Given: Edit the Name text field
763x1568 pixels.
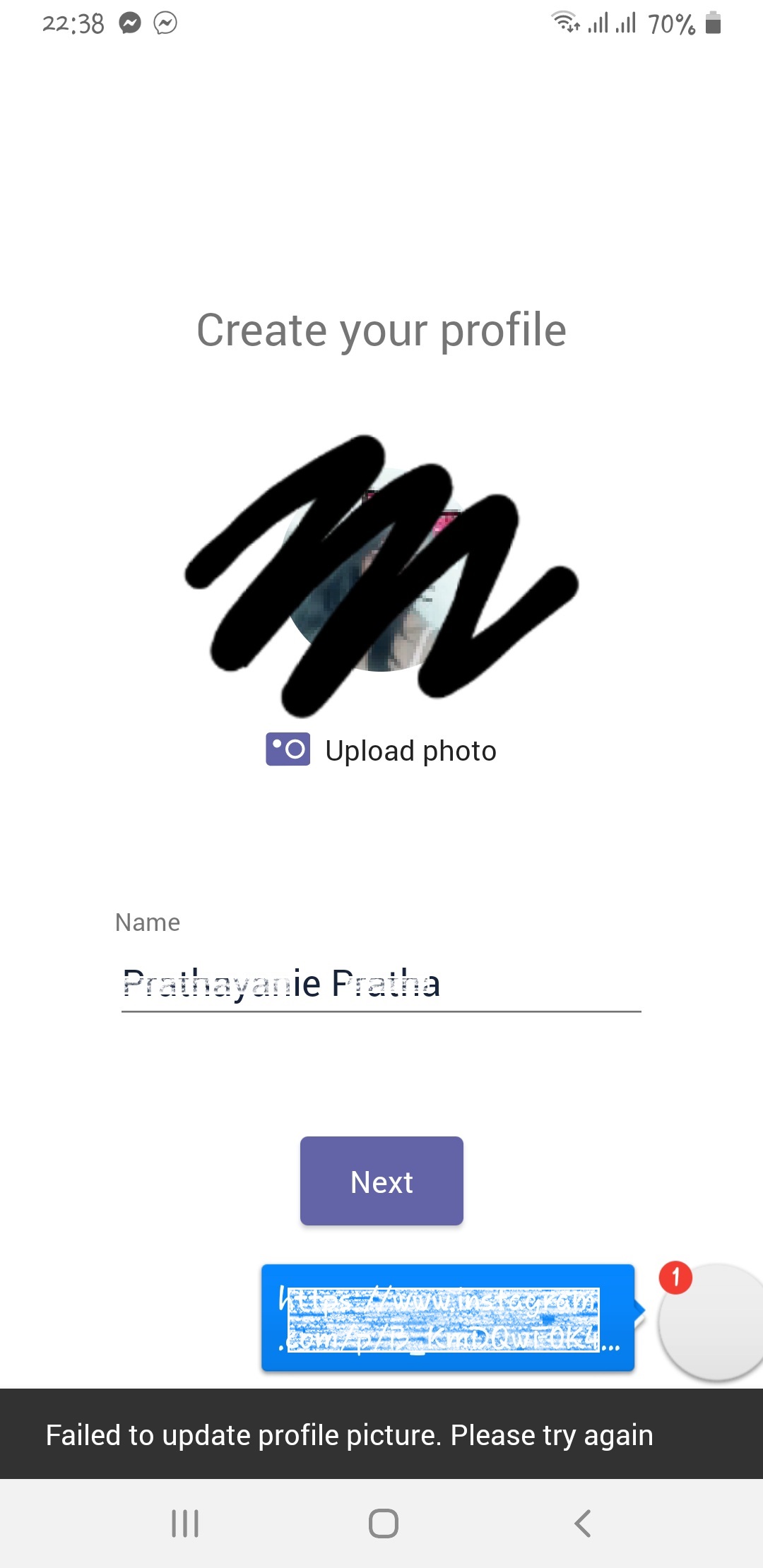Looking at the screenshot, I should click(x=381, y=984).
